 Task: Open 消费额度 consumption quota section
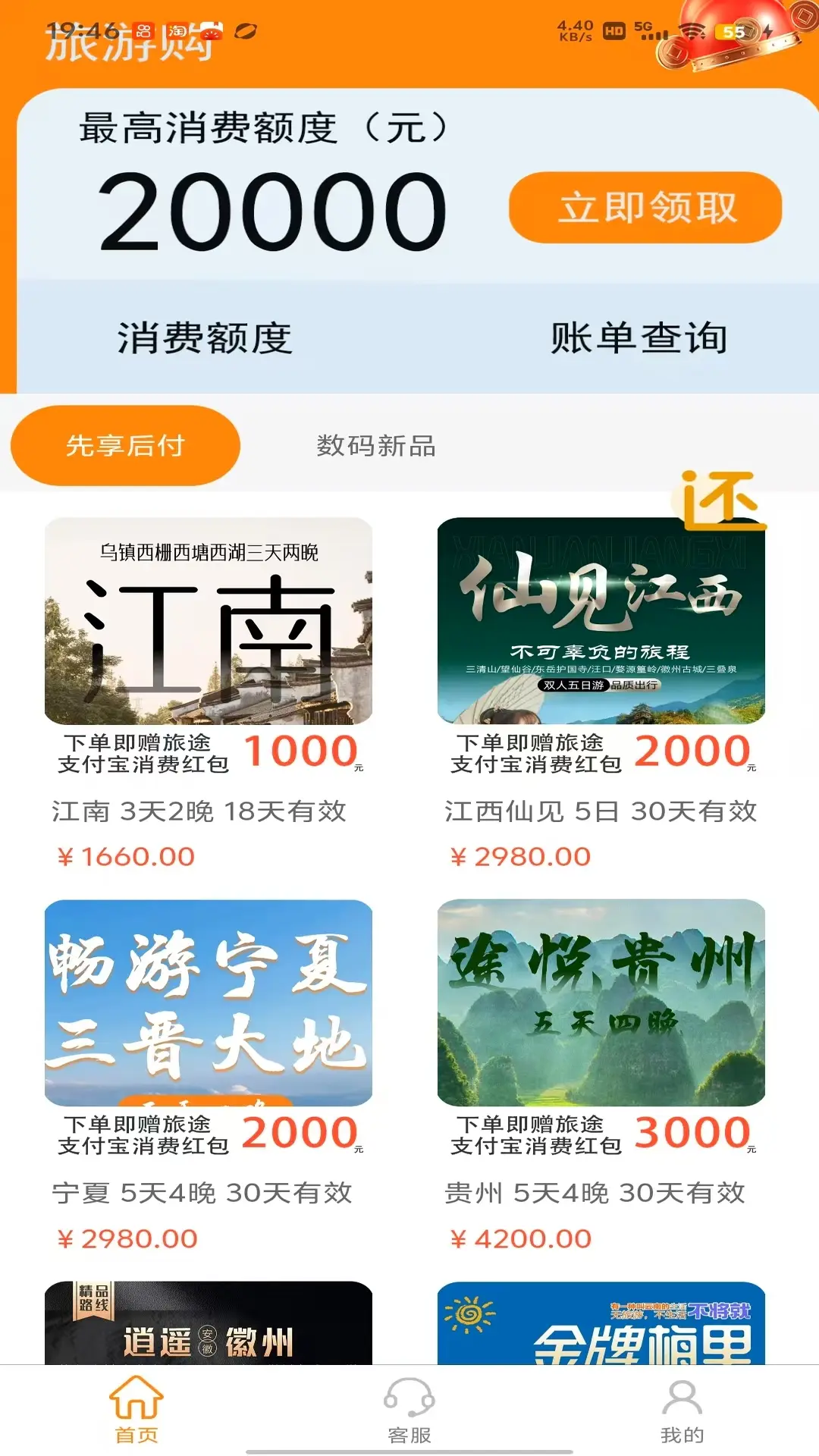[x=206, y=340]
